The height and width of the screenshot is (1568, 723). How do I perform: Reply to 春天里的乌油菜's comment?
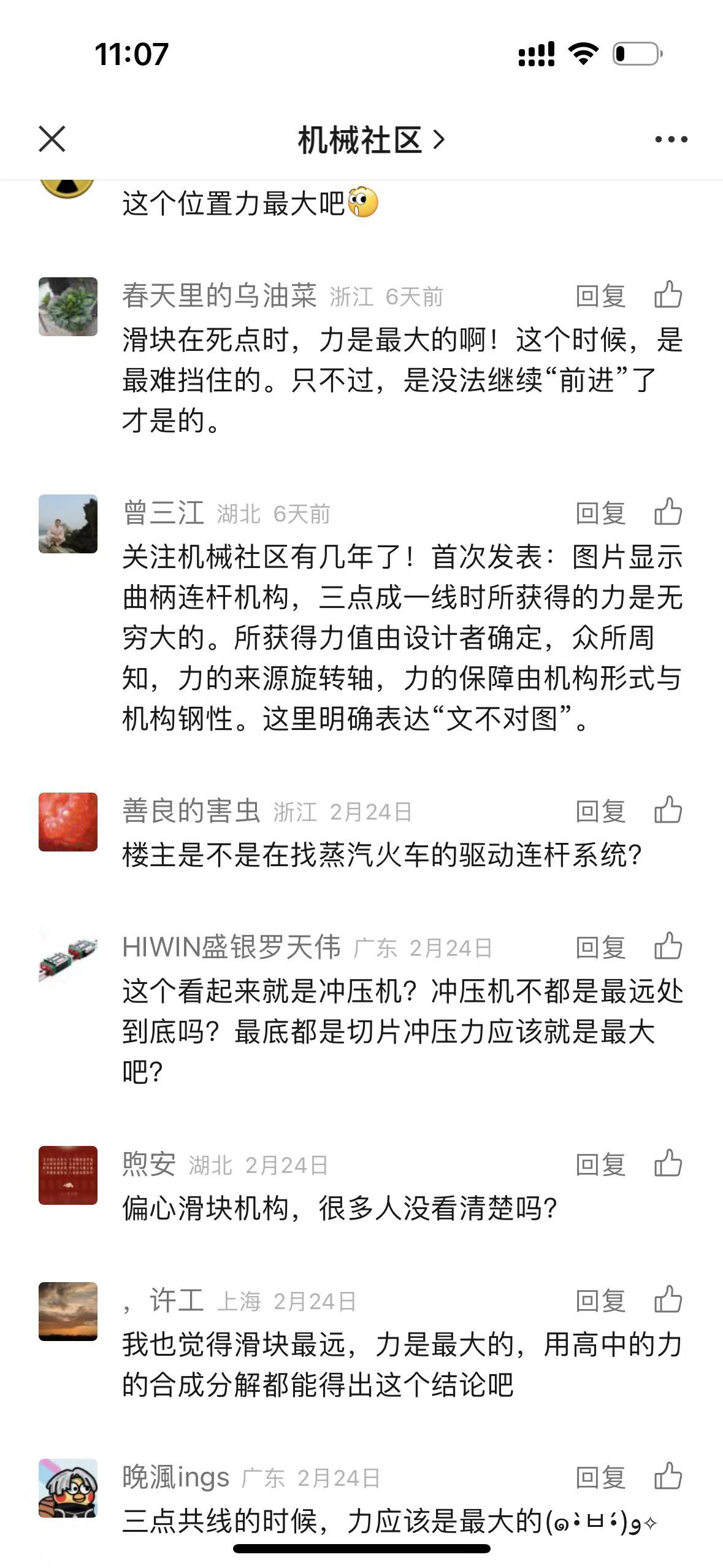[600, 296]
